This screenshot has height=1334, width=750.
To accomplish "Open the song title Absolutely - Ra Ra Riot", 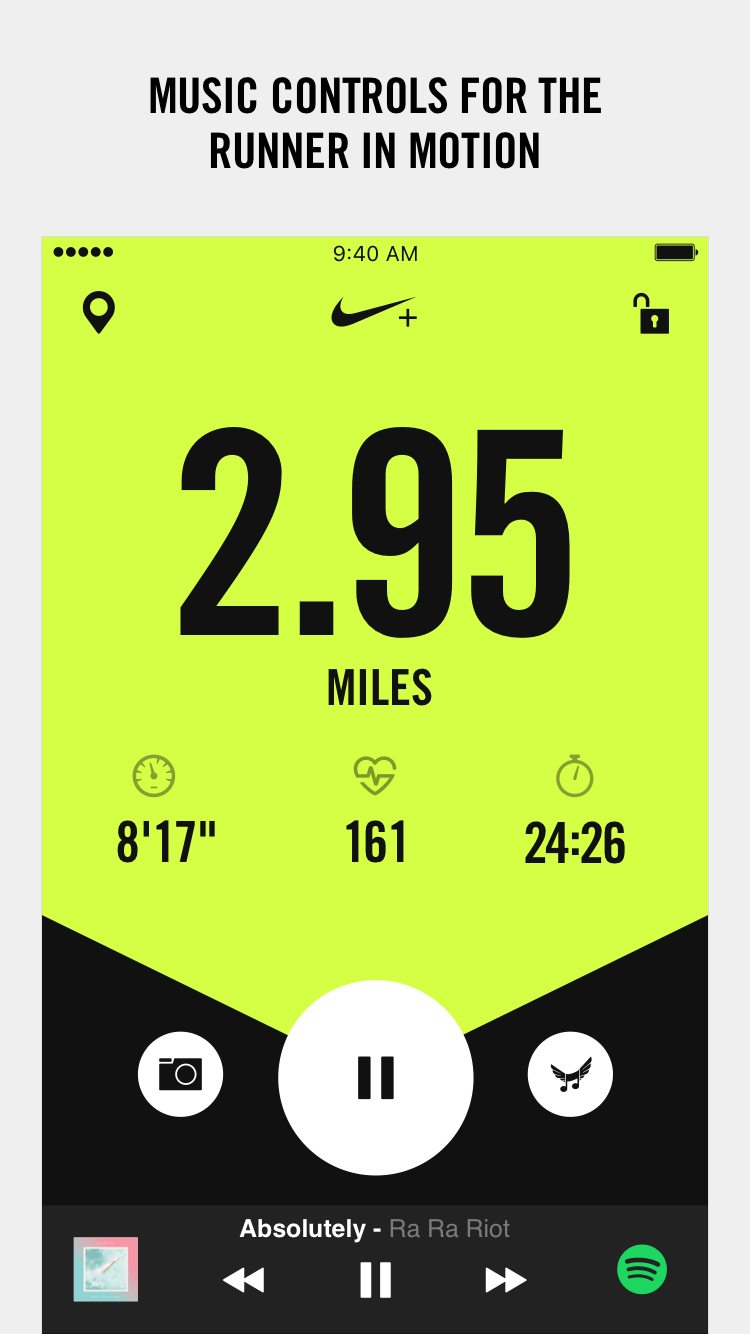I will [x=375, y=1228].
